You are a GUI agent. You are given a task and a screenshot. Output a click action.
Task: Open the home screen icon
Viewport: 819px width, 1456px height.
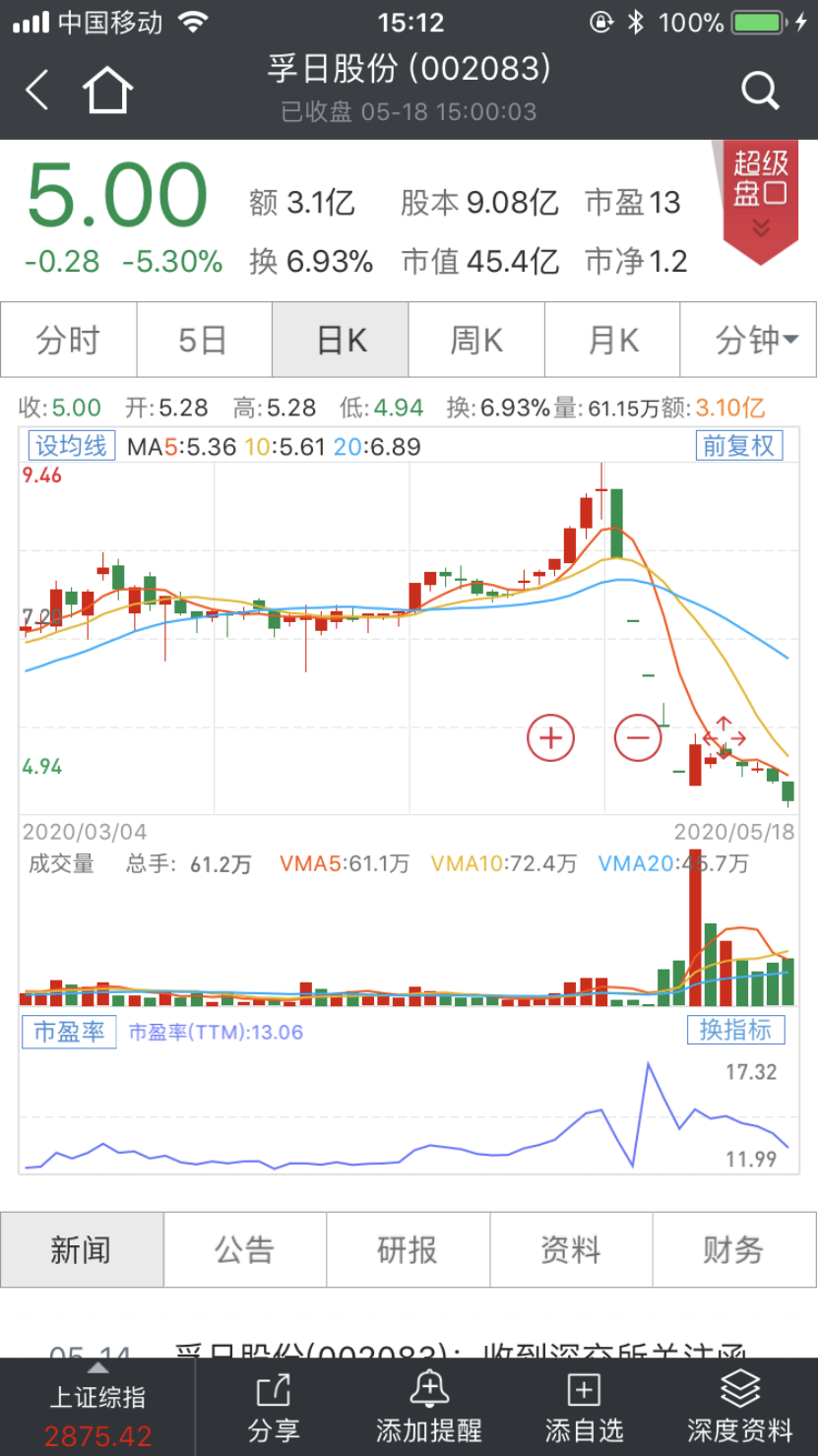108,89
